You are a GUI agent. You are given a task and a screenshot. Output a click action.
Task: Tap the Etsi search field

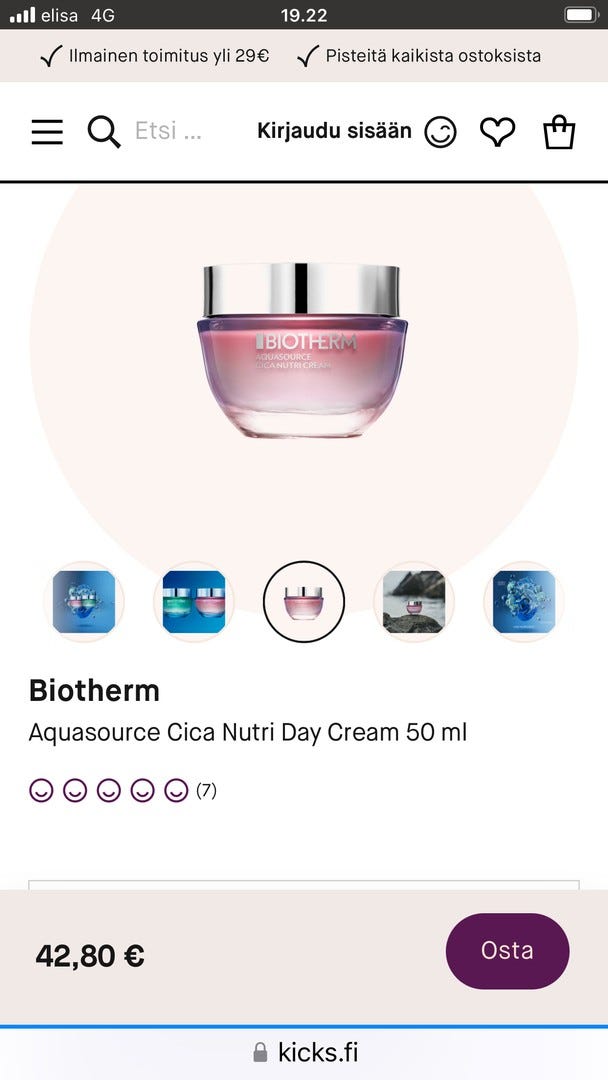[x=167, y=131]
